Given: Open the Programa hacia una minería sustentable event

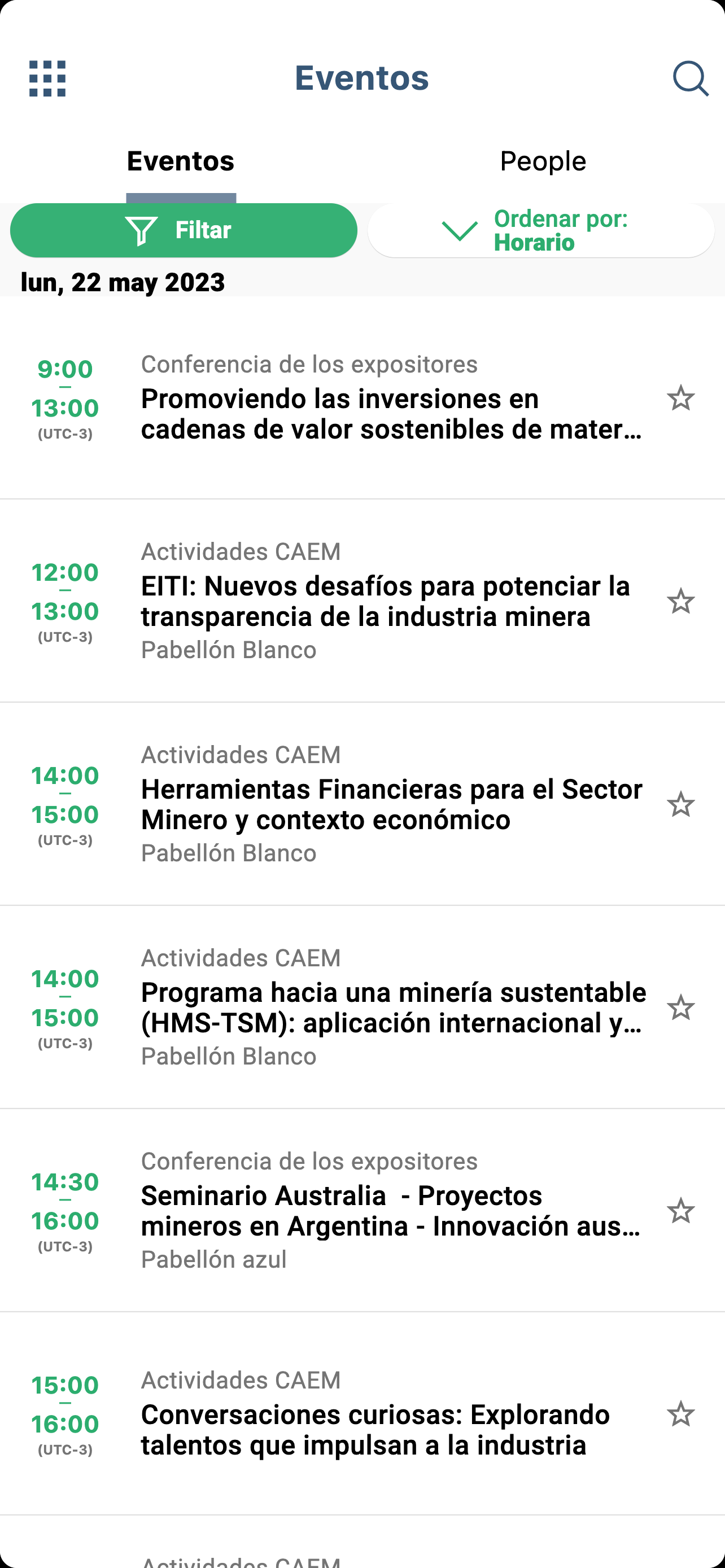Looking at the screenshot, I should coord(363,1008).
